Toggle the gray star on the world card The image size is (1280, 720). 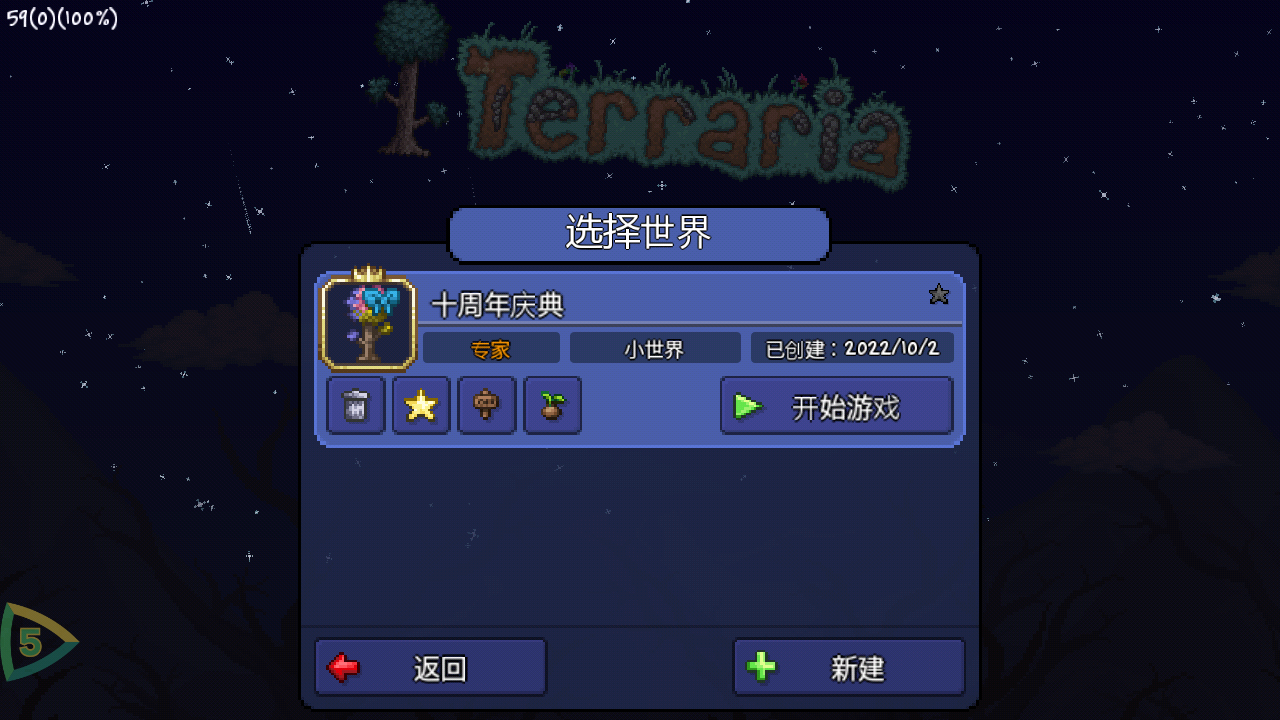point(938,294)
